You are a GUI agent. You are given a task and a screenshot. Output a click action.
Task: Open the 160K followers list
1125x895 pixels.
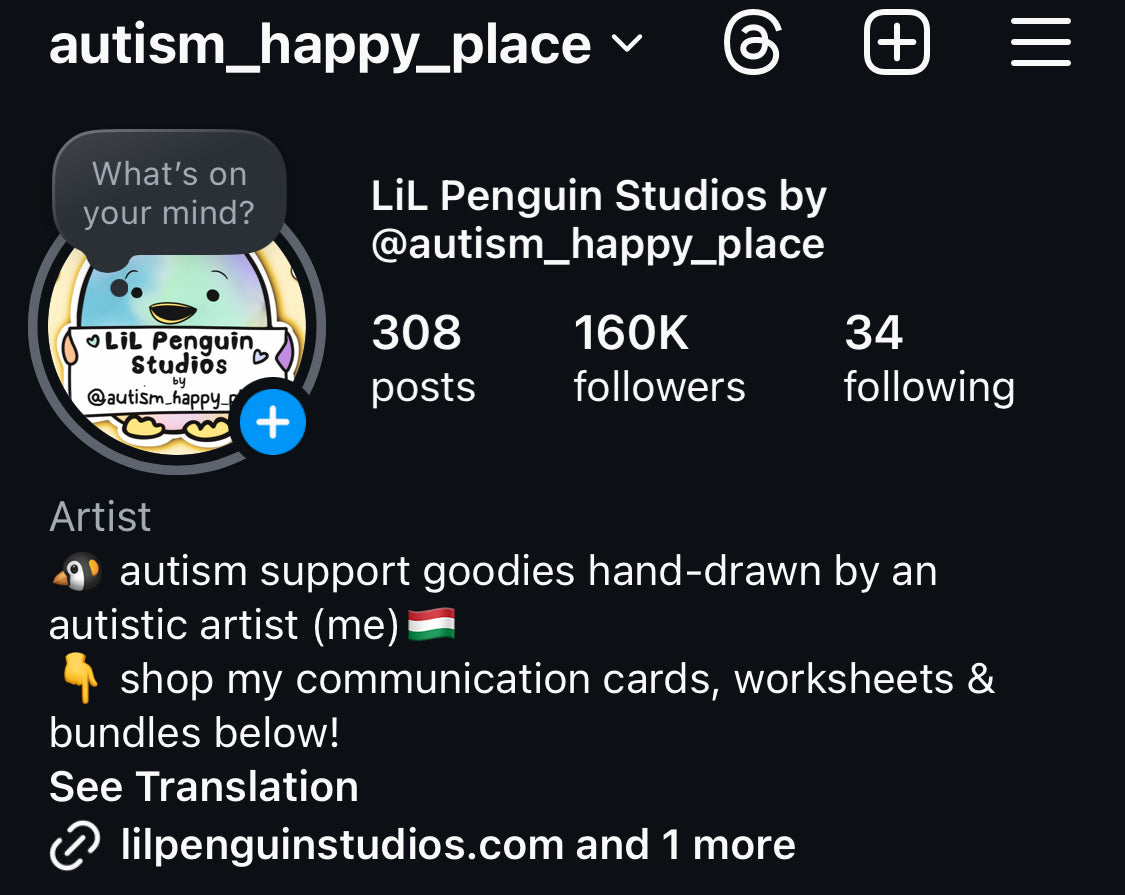tap(659, 358)
